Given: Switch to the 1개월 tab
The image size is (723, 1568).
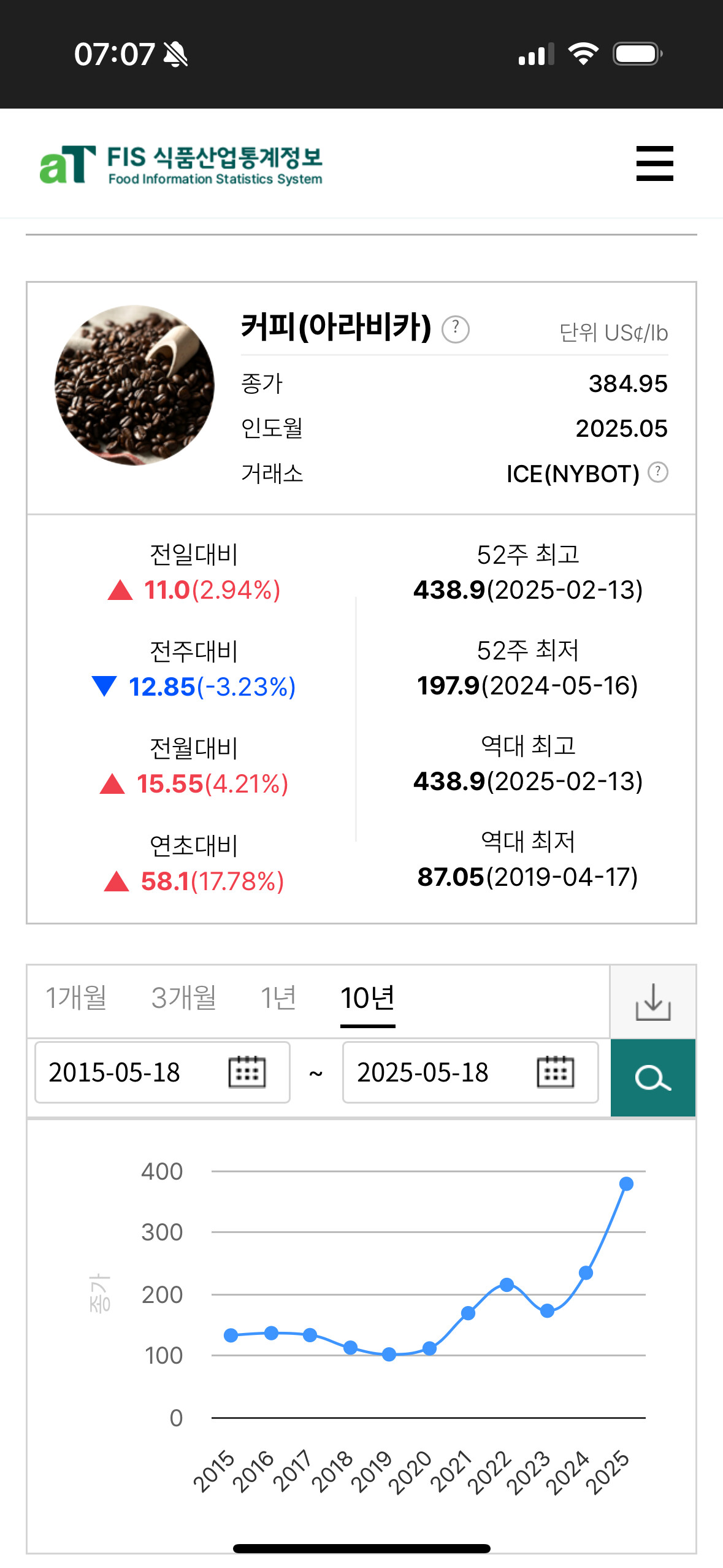Looking at the screenshot, I should point(77,998).
